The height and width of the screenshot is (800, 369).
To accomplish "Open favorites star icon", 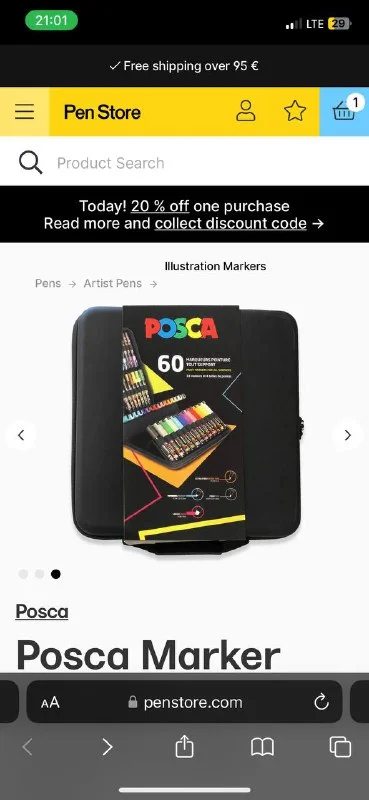I will 295,111.
